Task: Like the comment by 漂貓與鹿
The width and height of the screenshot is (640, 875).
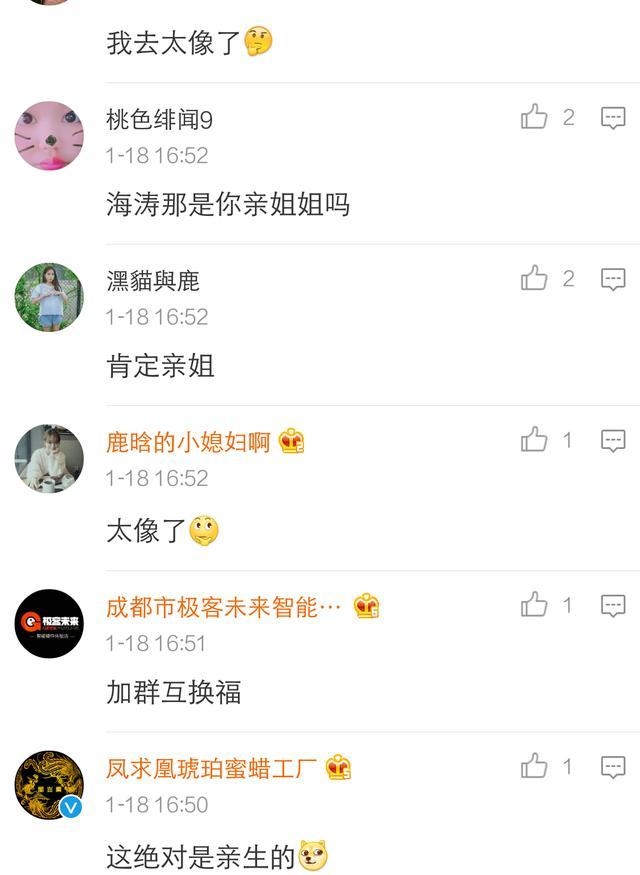Action: [x=535, y=279]
